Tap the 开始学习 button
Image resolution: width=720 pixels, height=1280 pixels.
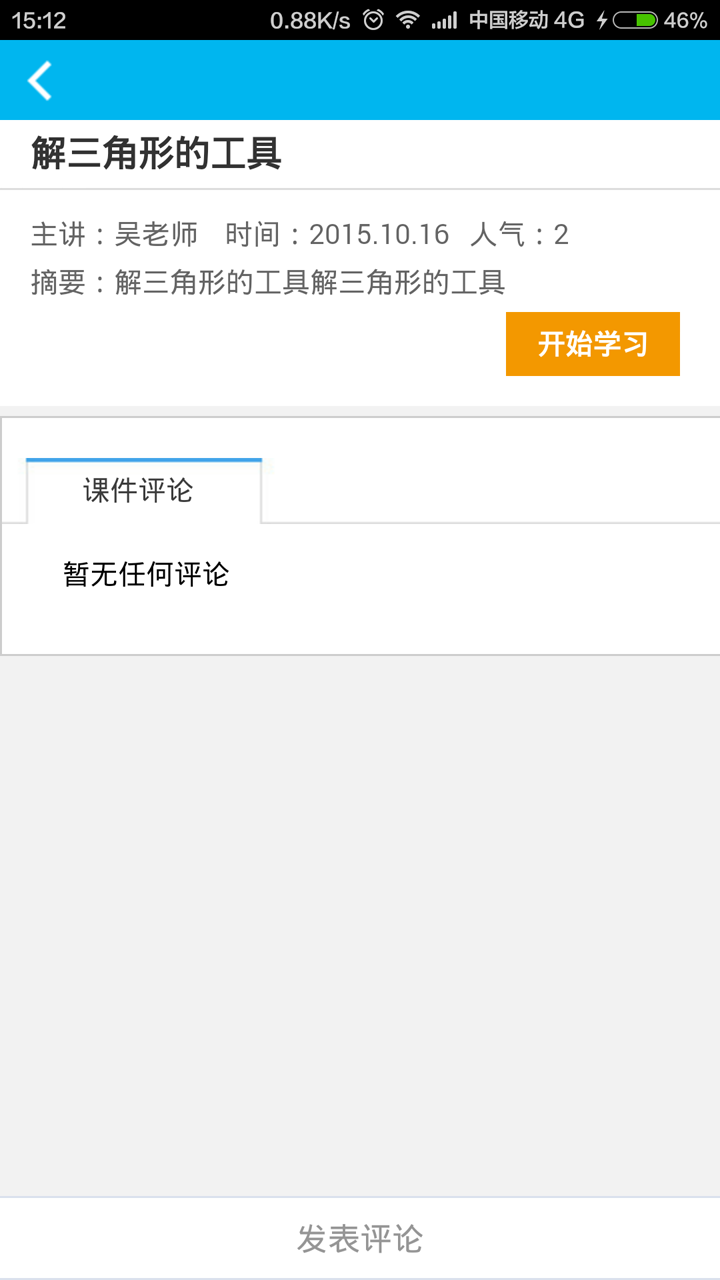pyautogui.click(x=592, y=344)
